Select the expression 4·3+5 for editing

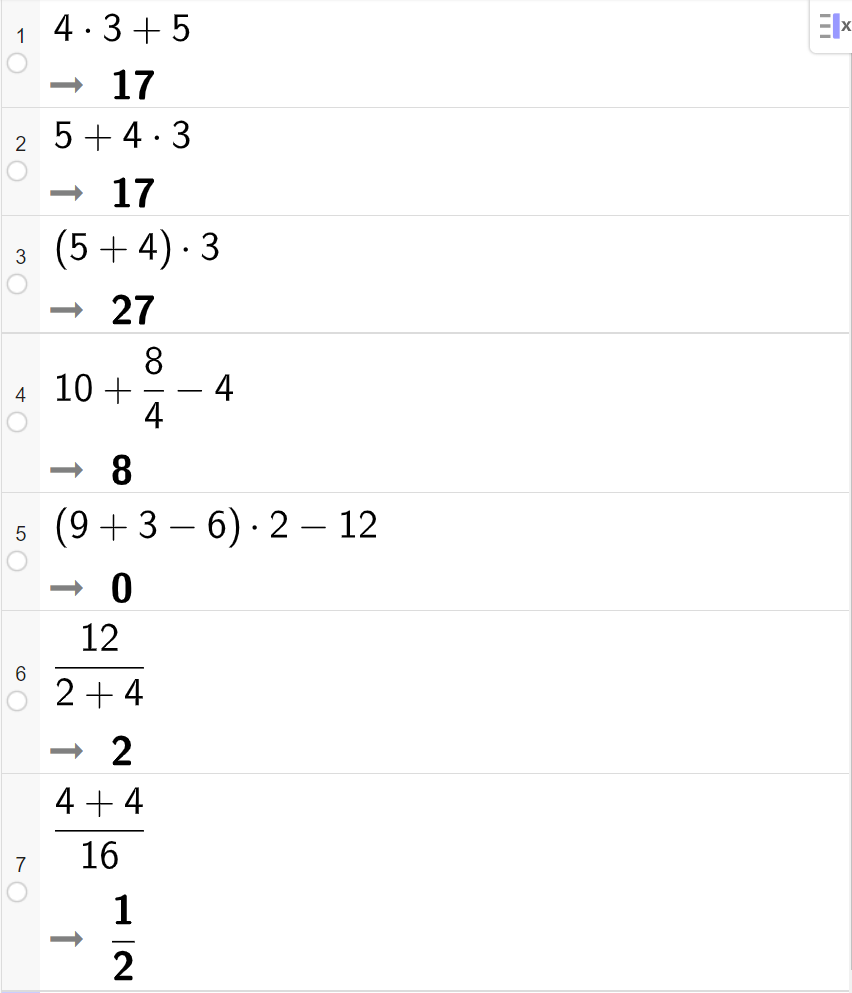coord(120,30)
